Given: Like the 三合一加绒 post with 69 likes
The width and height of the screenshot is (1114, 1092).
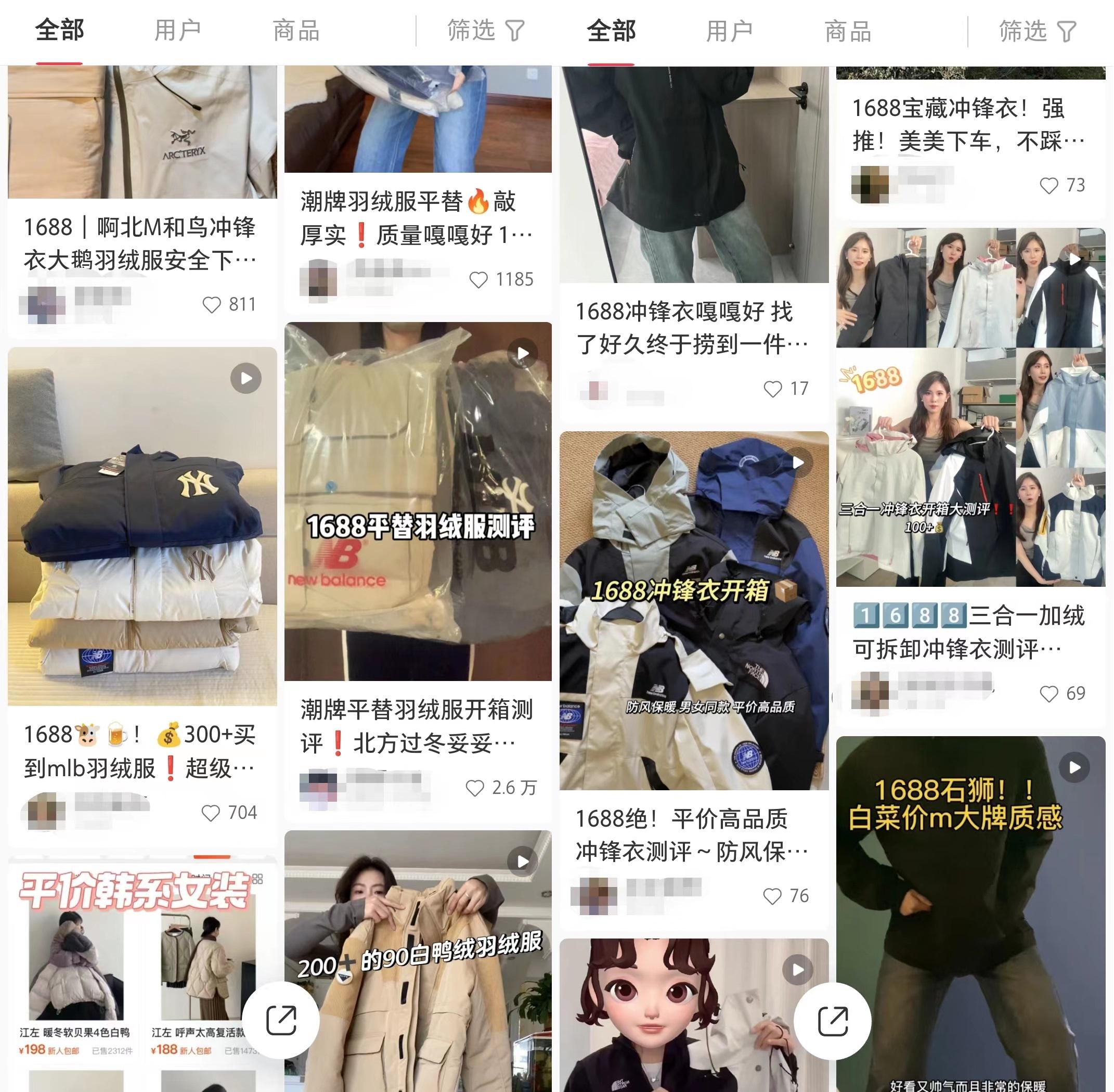Looking at the screenshot, I should click(x=1048, y=694).
